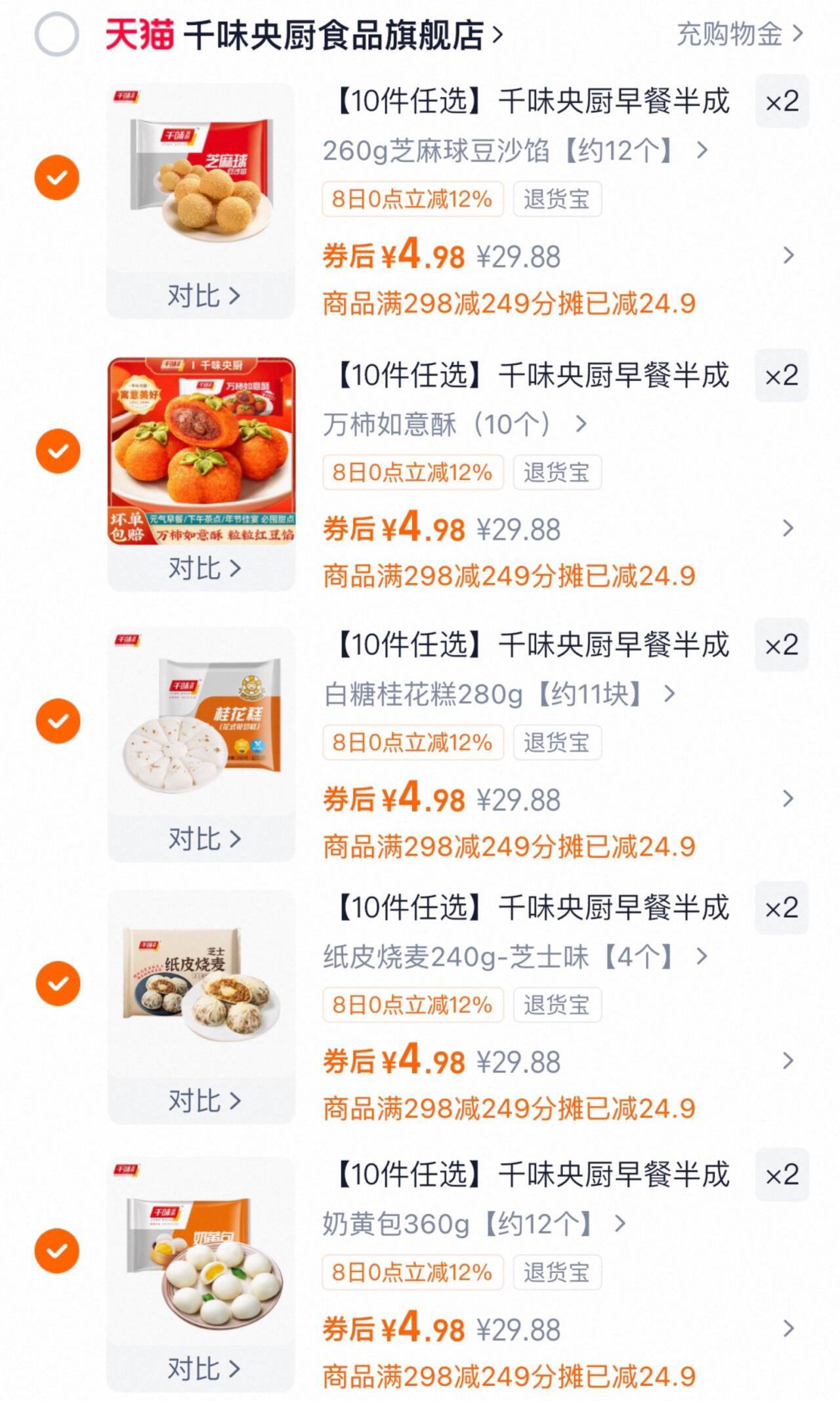Viewport: 840px width, 1401px height.
Task: Tap the 8日0点立减12% promo tag
Action: (x=412, y=199)
